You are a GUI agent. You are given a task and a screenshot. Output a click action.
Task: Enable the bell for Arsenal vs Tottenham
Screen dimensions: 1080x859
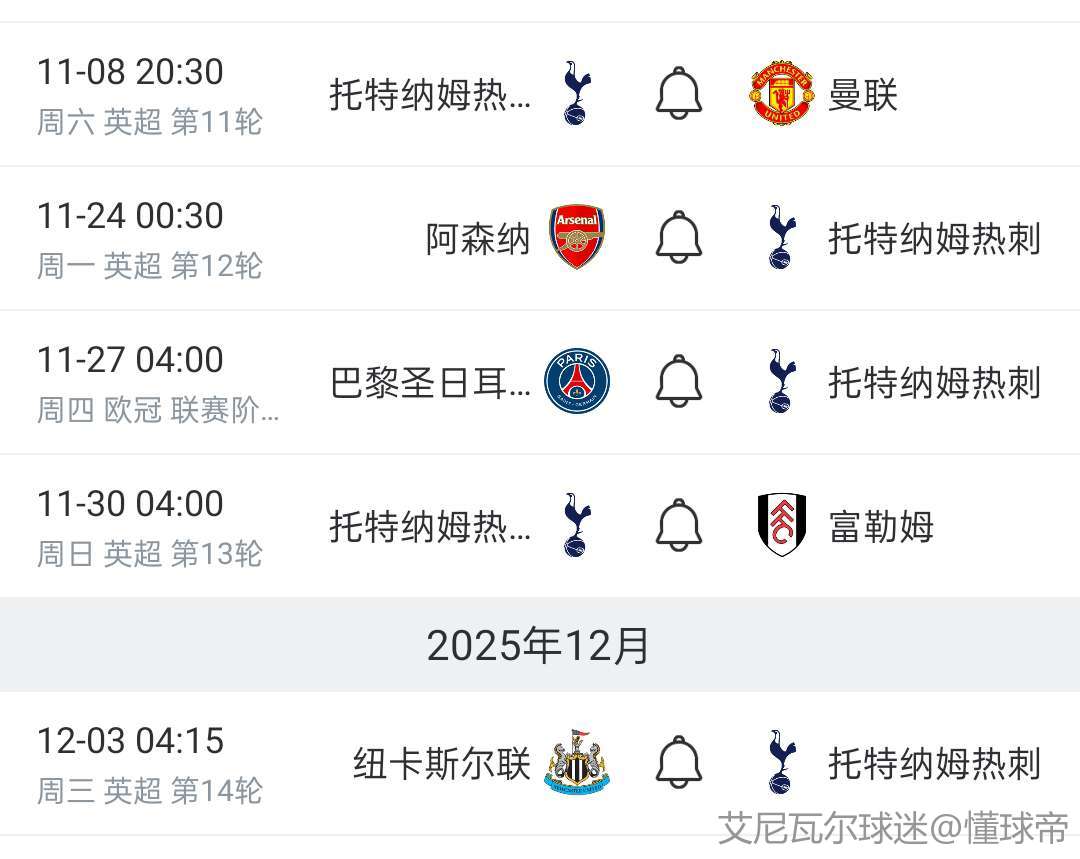[x=679, y=238]
